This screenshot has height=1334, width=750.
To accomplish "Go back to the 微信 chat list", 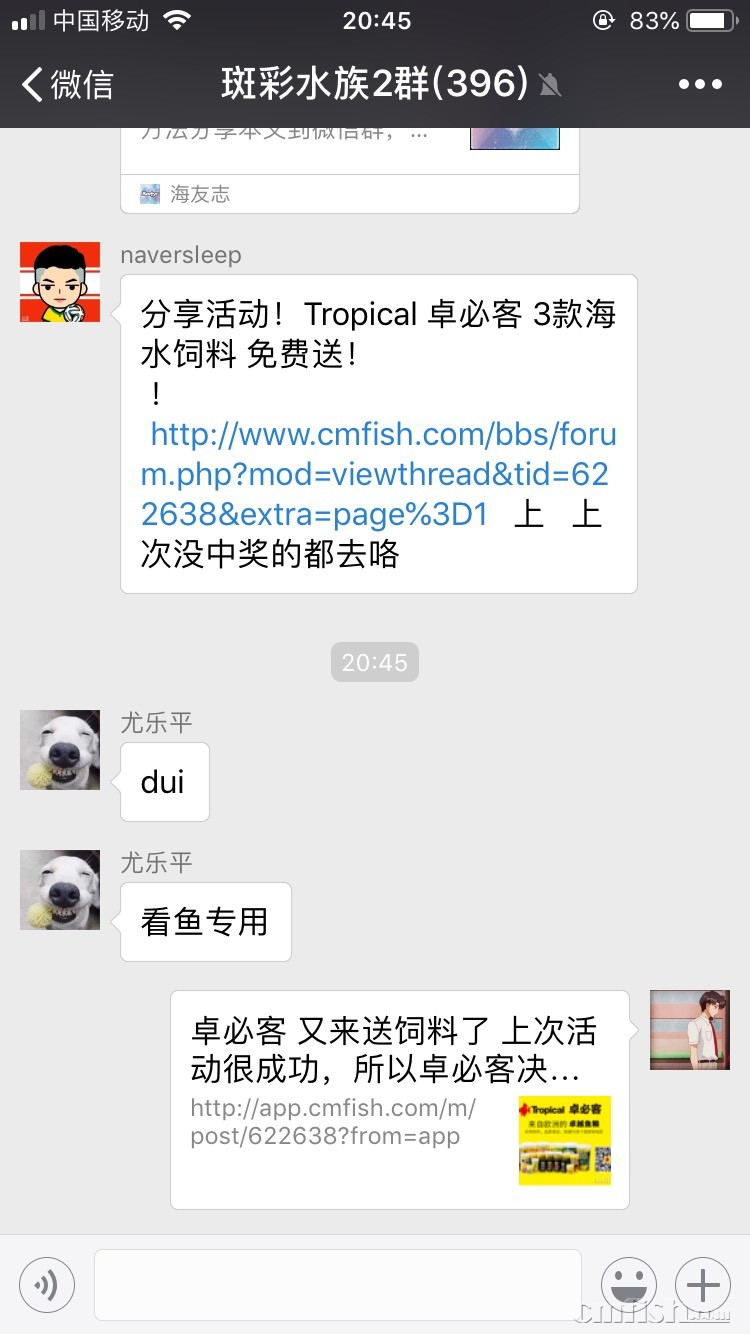I will pos(68,85).
